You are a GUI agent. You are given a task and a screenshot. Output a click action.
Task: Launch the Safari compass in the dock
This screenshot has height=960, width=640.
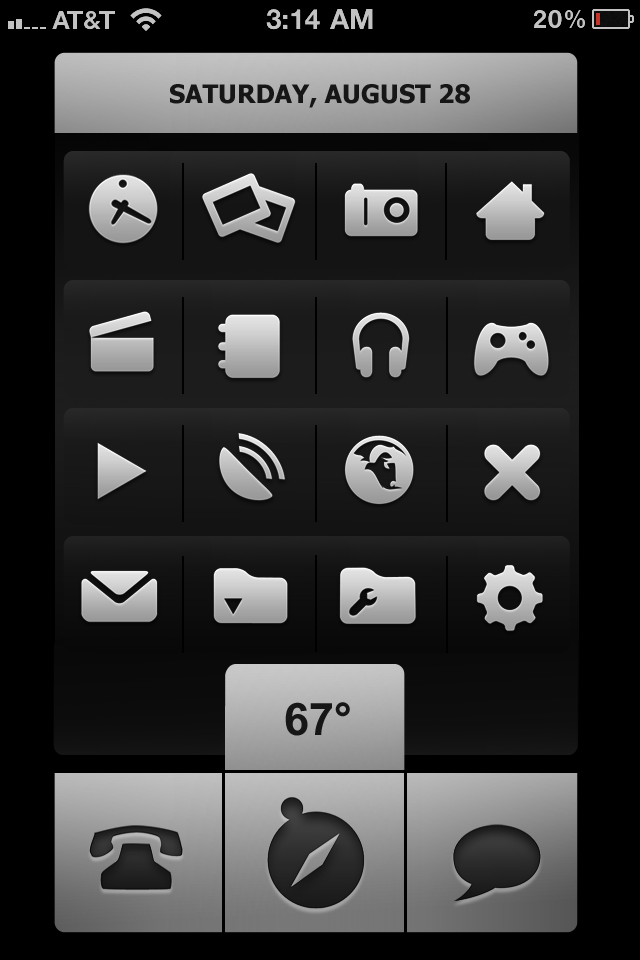click(x=315, y=855)
